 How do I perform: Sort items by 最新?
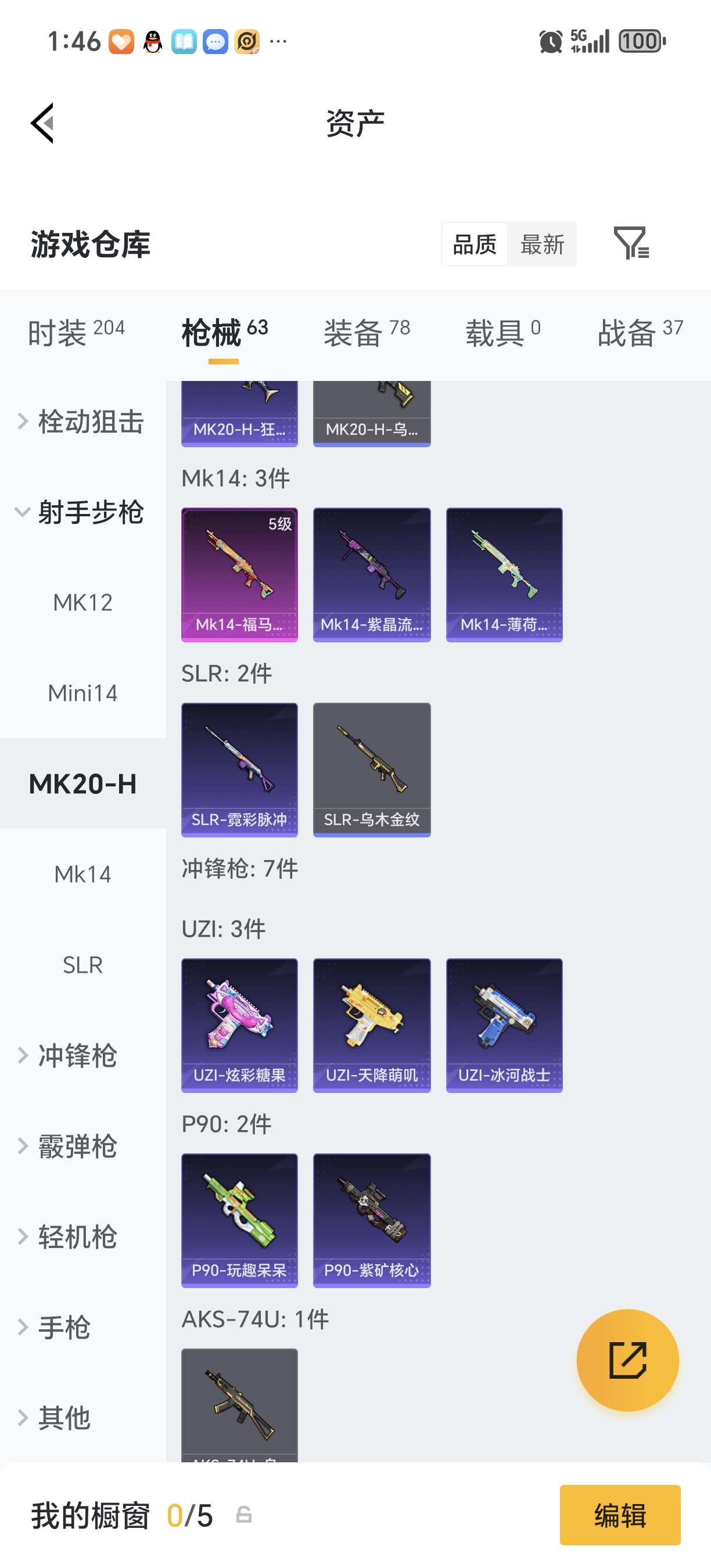pos(542,244)
